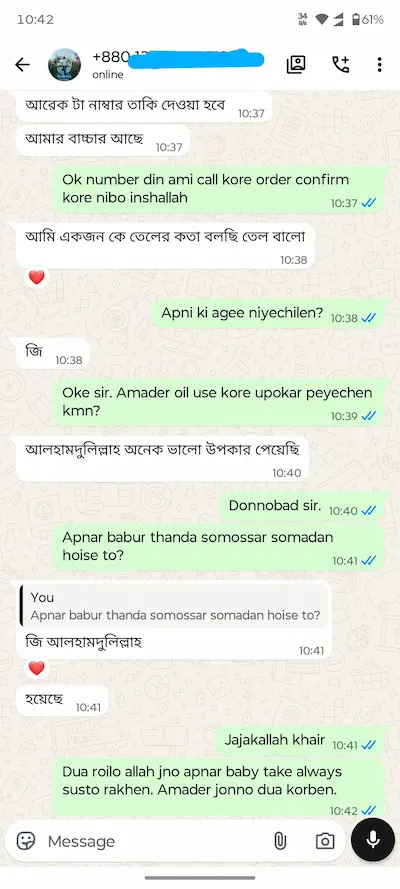Go back to the chat list
The image size is (400, 889).
coord(22,65)
